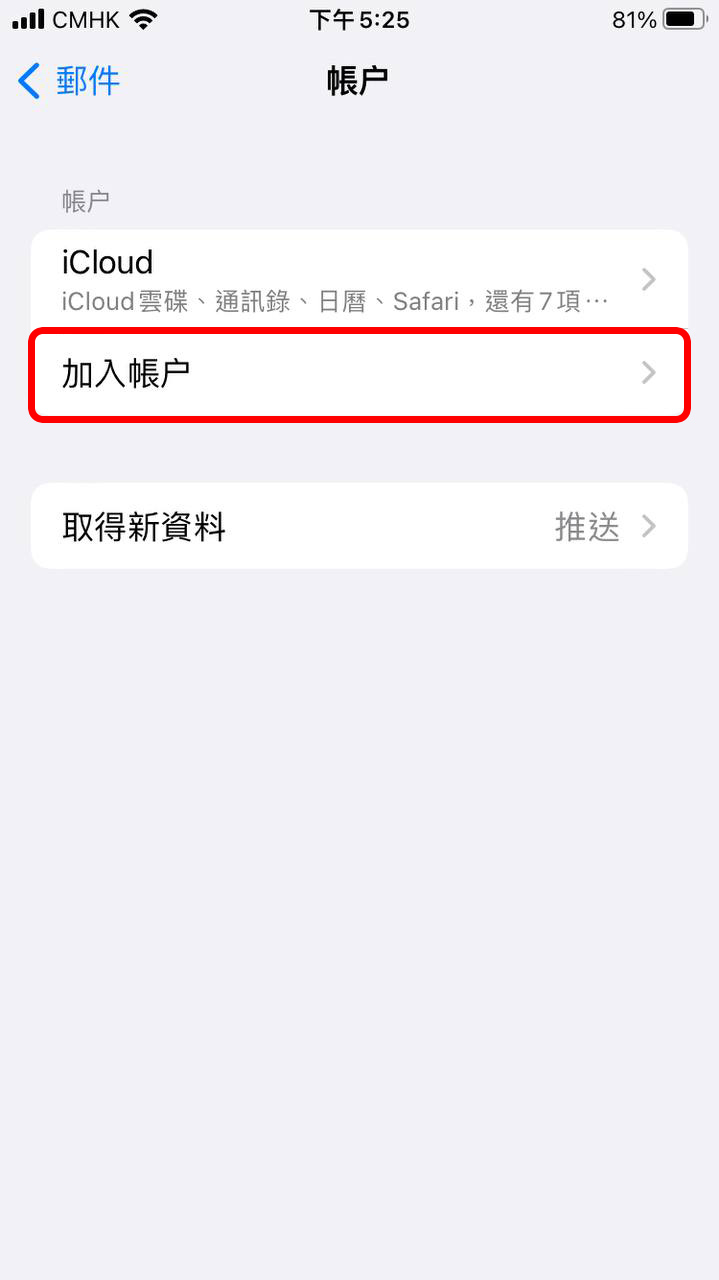The image size is (719, 1280).
Task: Select 加入帳户 to add an account
Action: pyautogui.click(x=358, y=374)
